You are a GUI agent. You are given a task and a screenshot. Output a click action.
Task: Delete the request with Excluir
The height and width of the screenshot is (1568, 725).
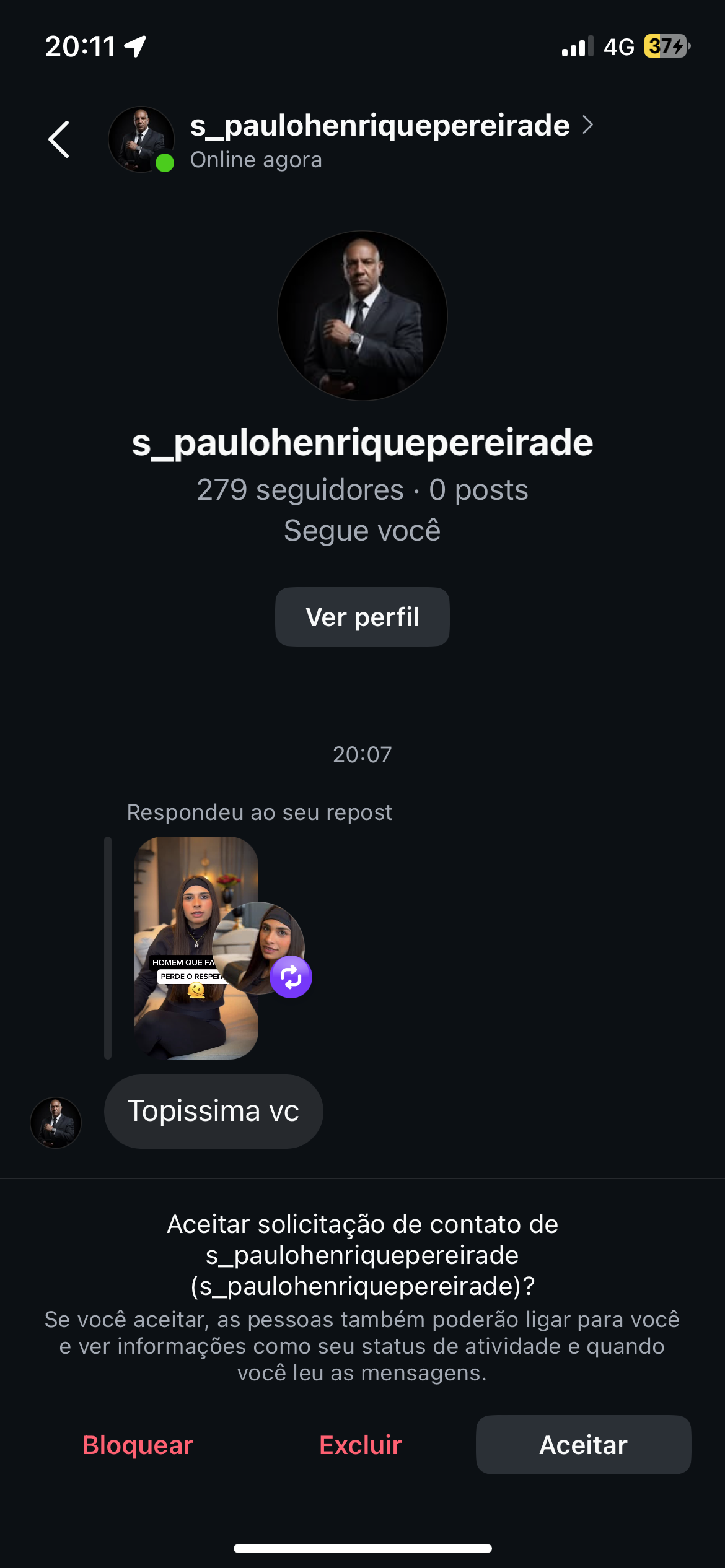pos(361,1445)
